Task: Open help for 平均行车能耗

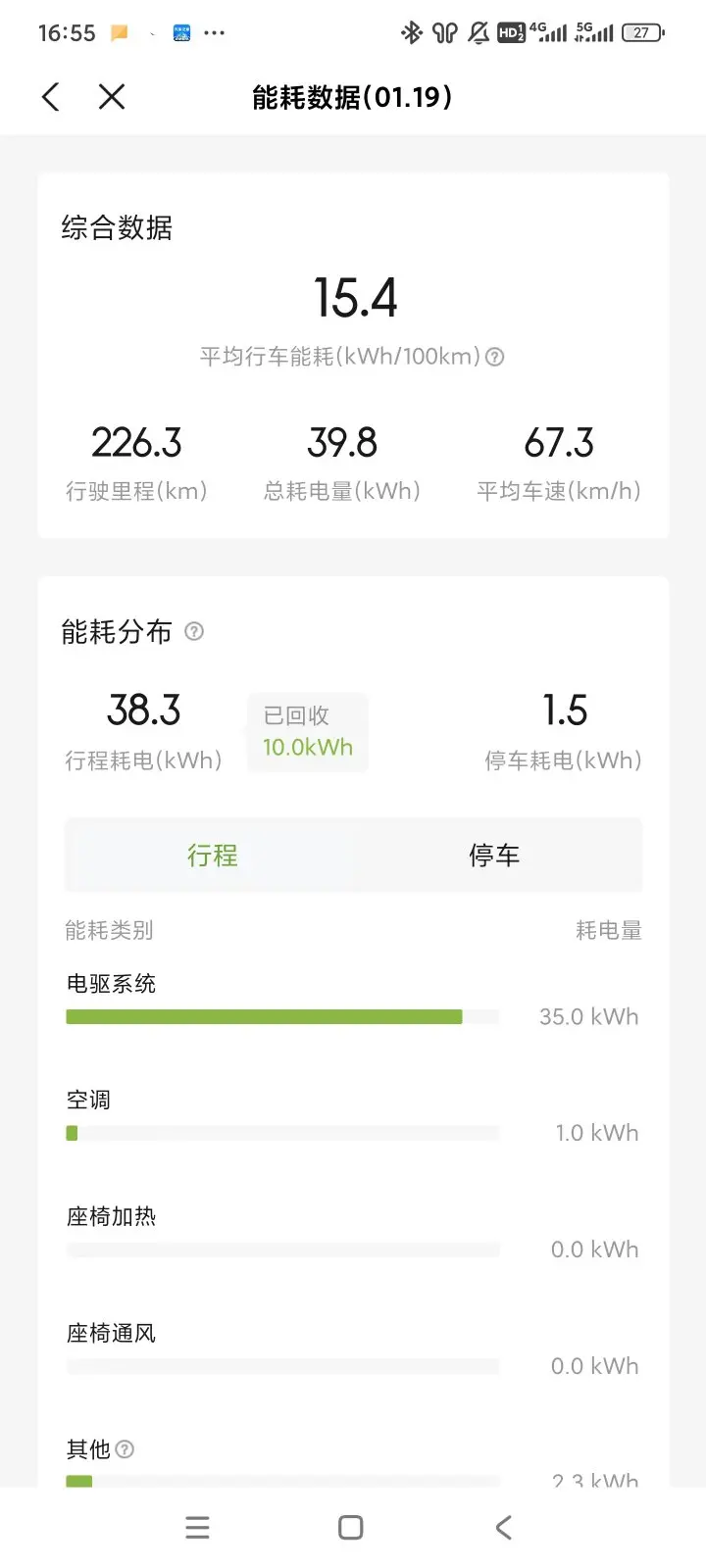Action: (x=495, y=357)
